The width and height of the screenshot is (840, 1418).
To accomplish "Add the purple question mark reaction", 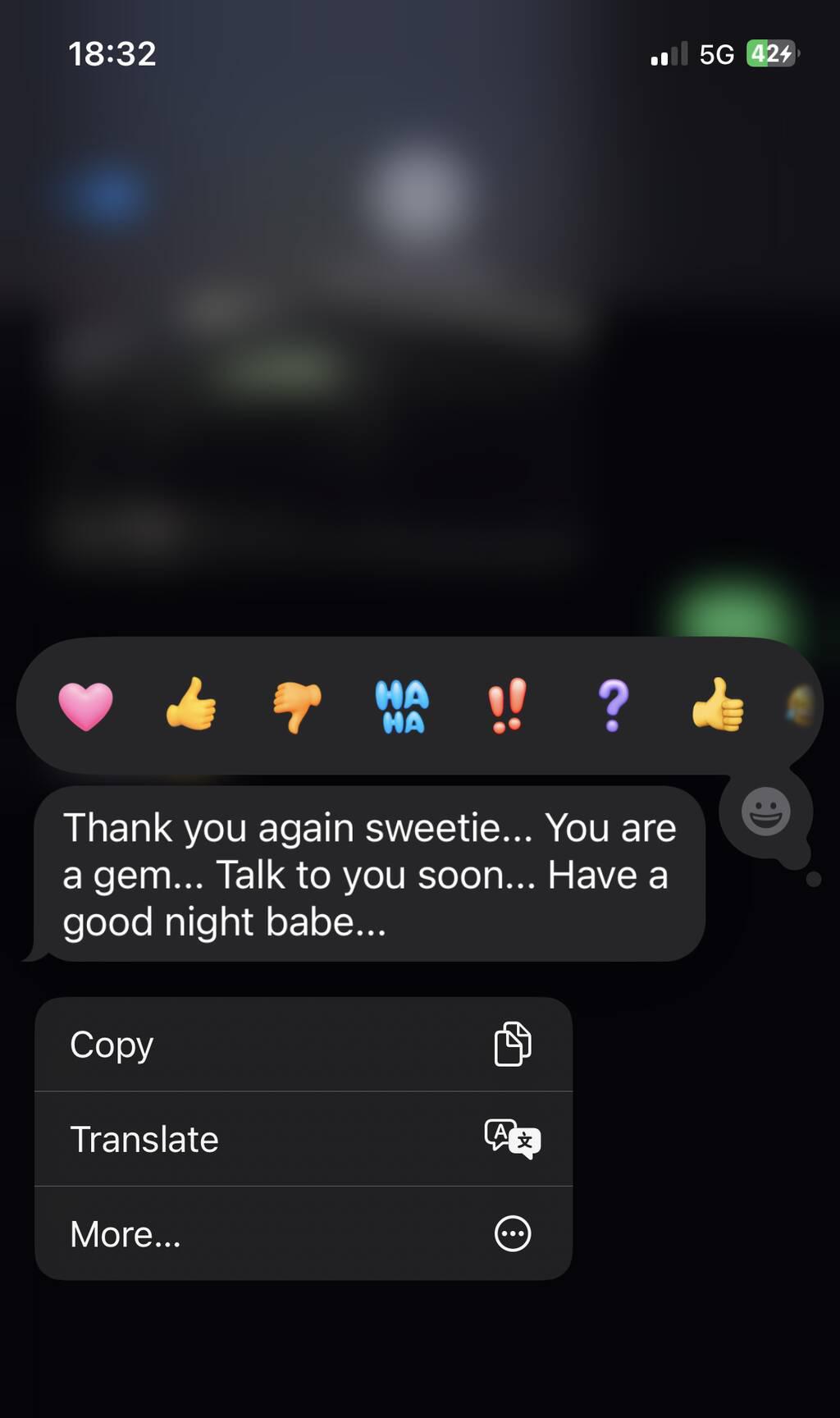I will (x=613, y=706).
